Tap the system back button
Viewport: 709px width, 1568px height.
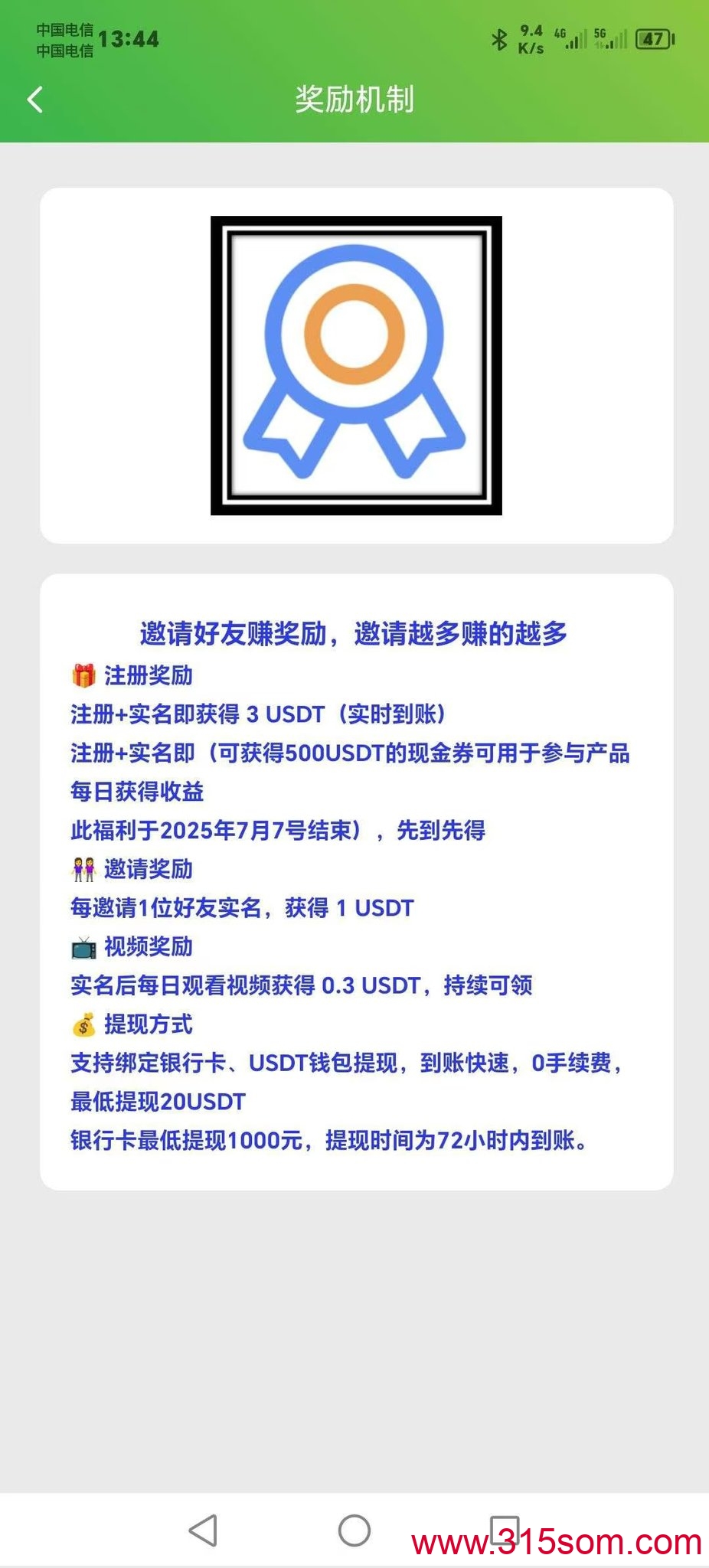click(203, 1530)
